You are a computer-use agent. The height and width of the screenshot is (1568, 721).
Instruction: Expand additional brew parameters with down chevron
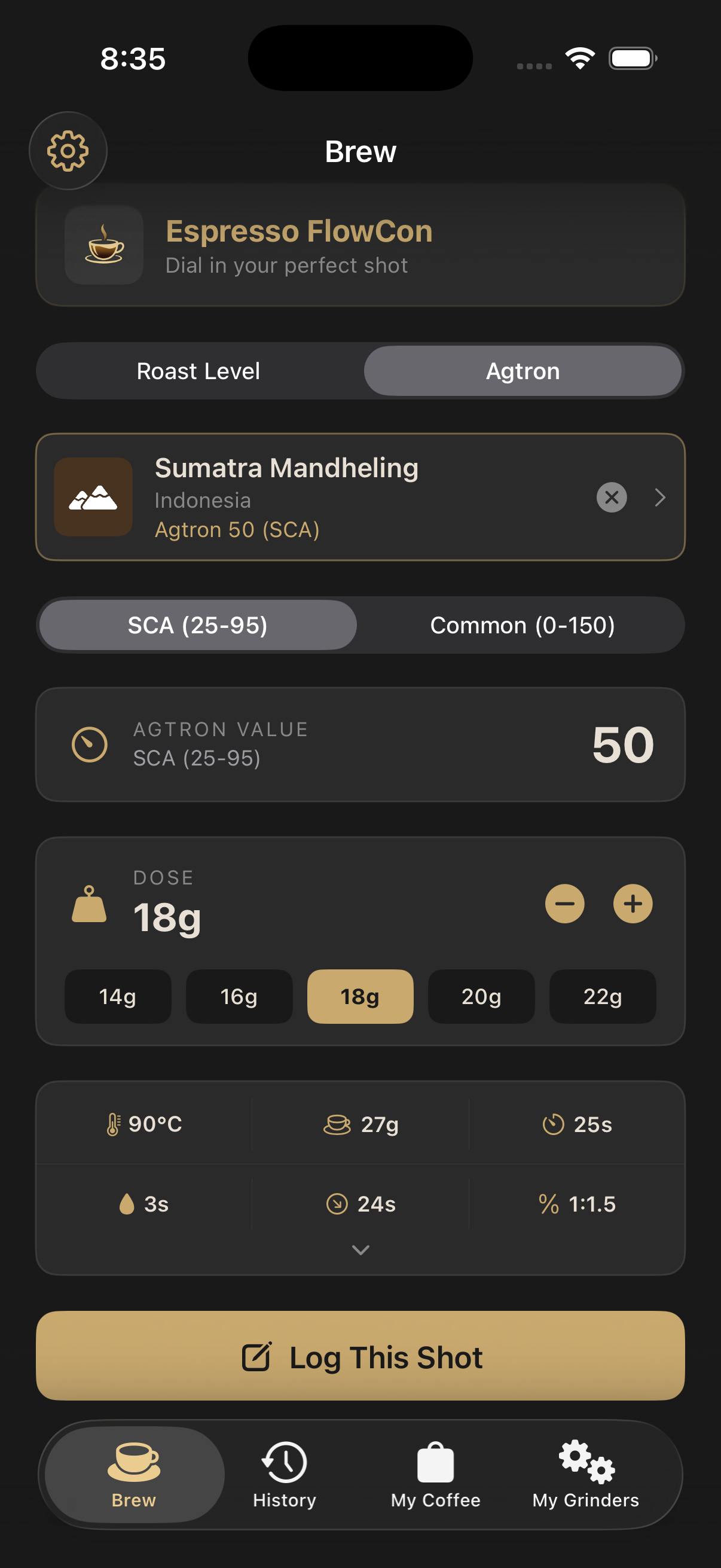point(360,1250)
